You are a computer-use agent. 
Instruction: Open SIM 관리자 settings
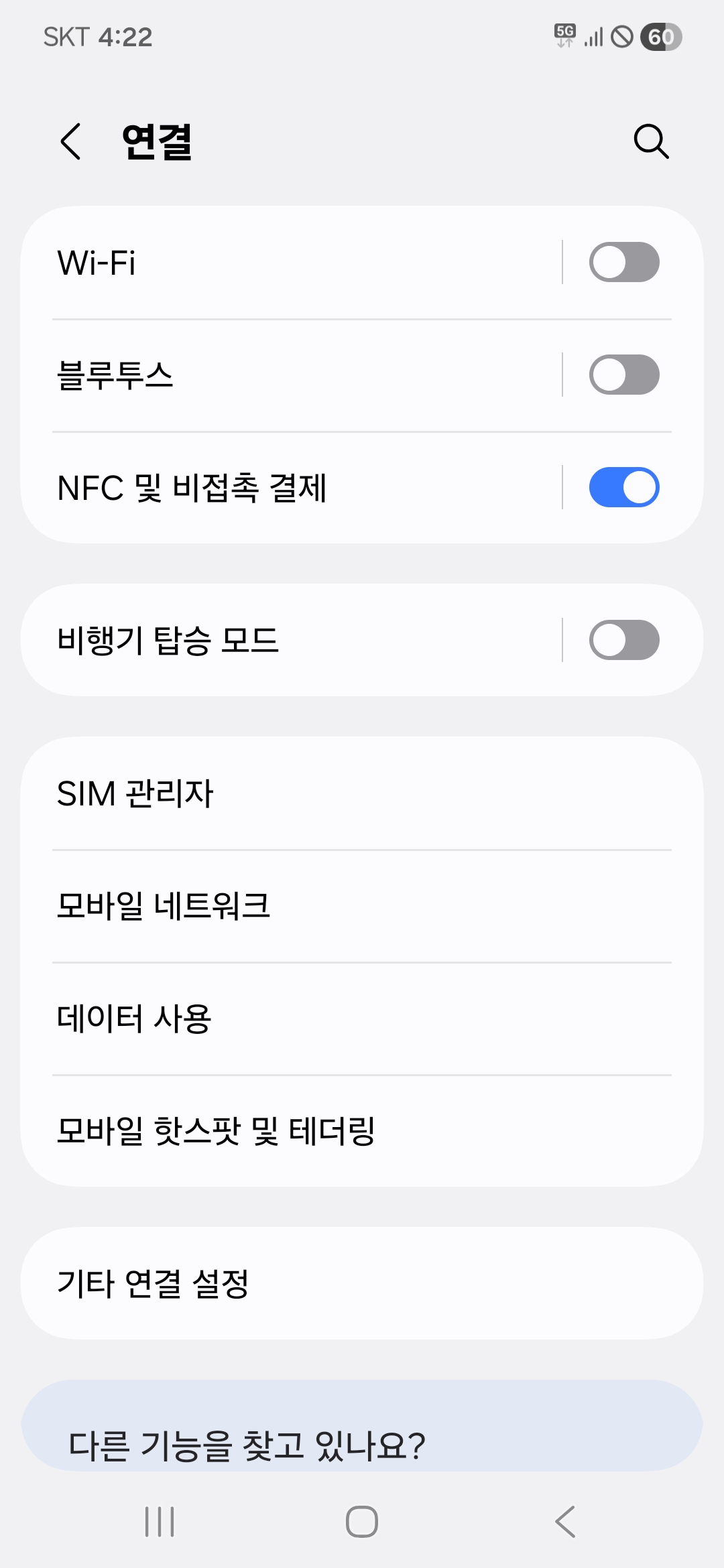pyautogui.click(x=268, y=794)
